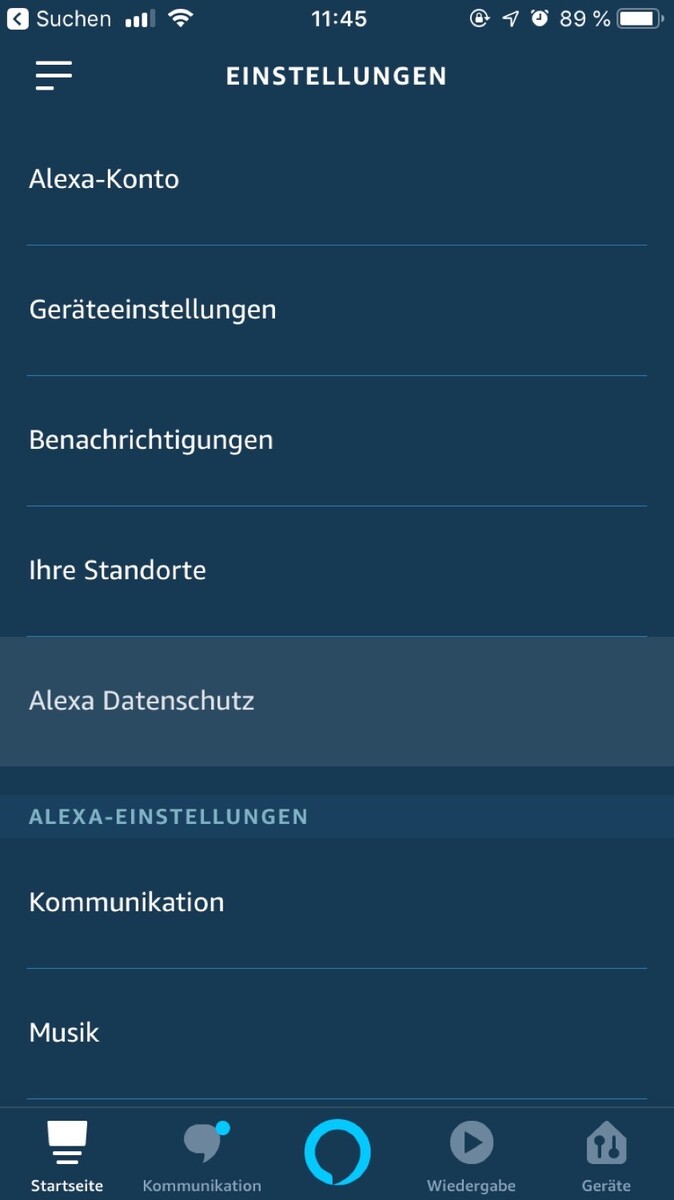Switch to the Wiedergabe tab

[x=471, y=1155]
